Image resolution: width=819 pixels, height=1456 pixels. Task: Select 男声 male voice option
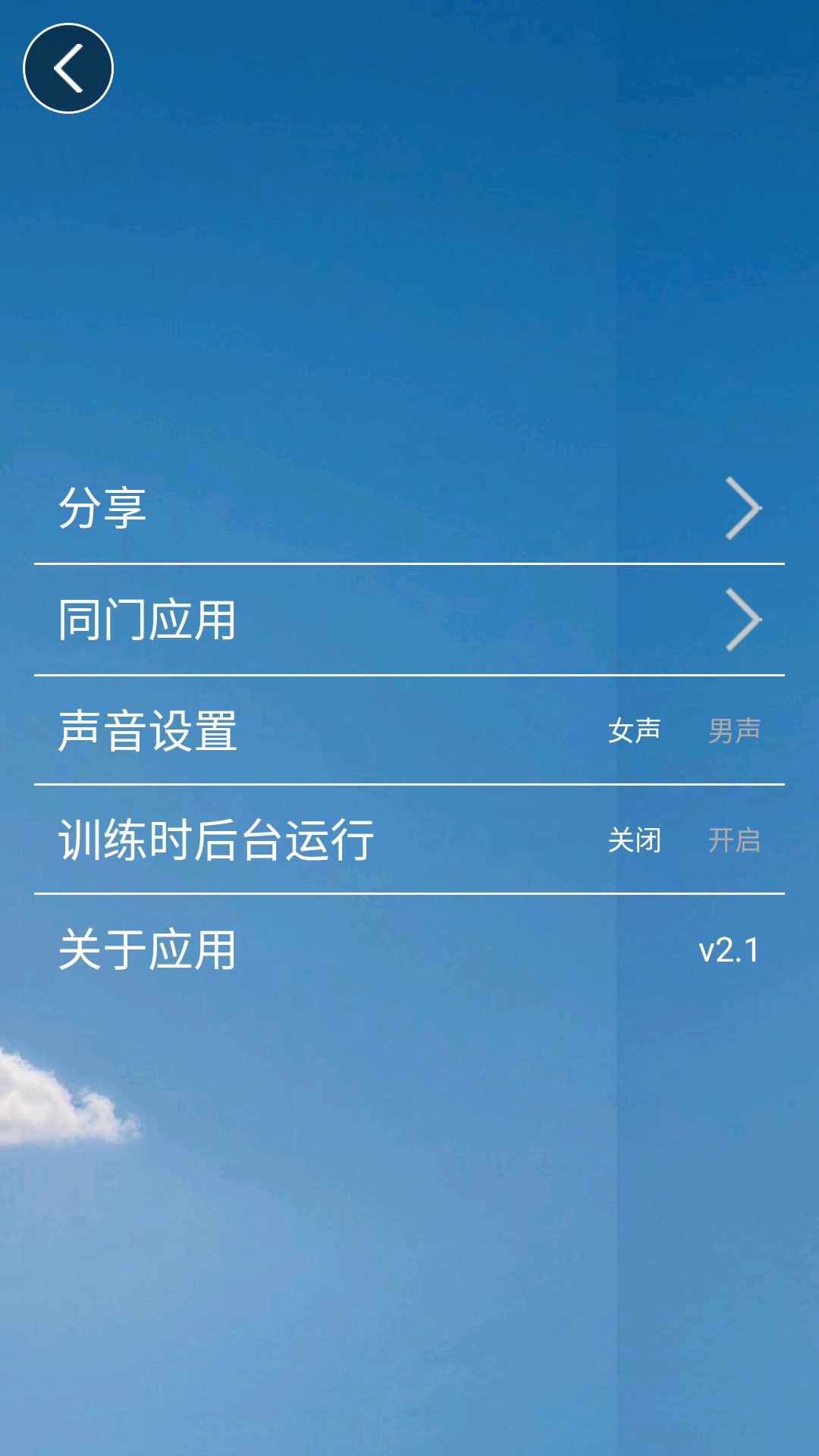(x=734, y=731)
